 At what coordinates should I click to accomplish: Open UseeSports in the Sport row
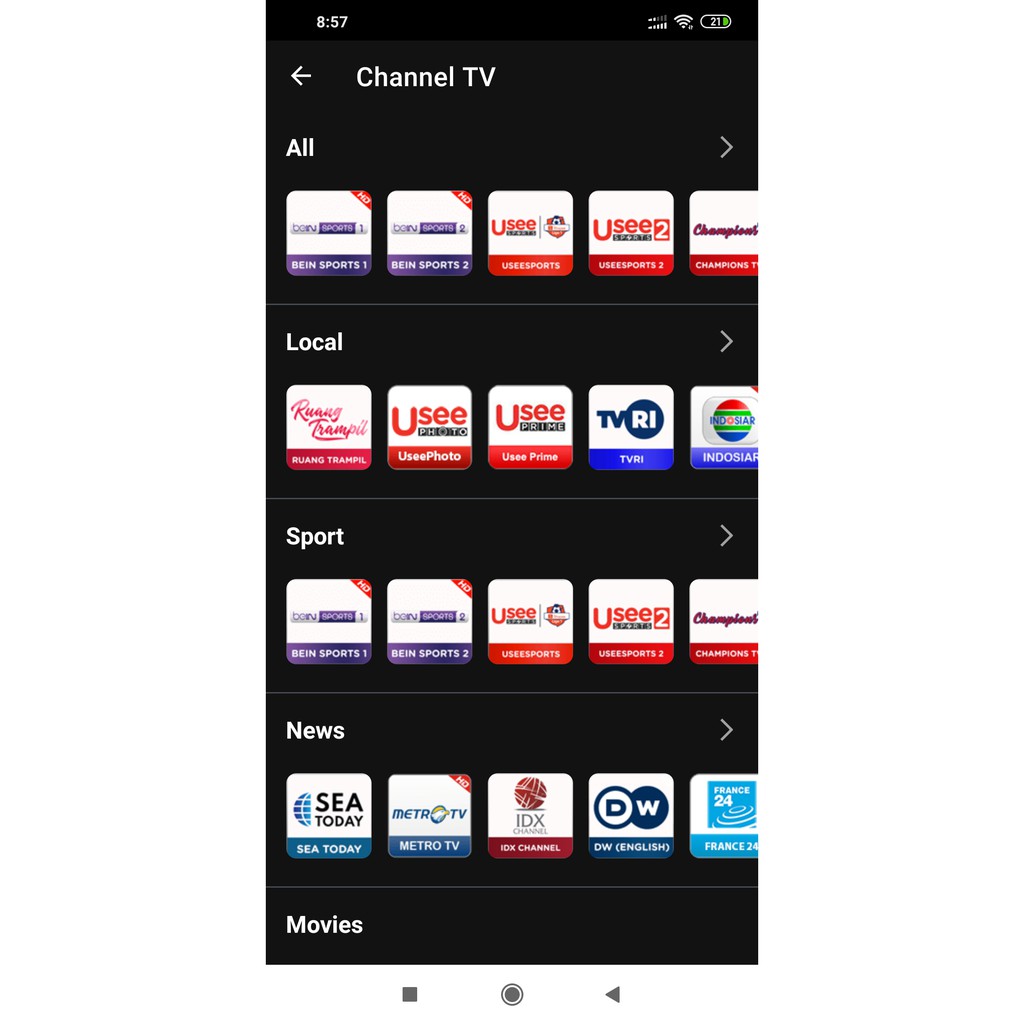pyautogui.click(x=530, y=621)
